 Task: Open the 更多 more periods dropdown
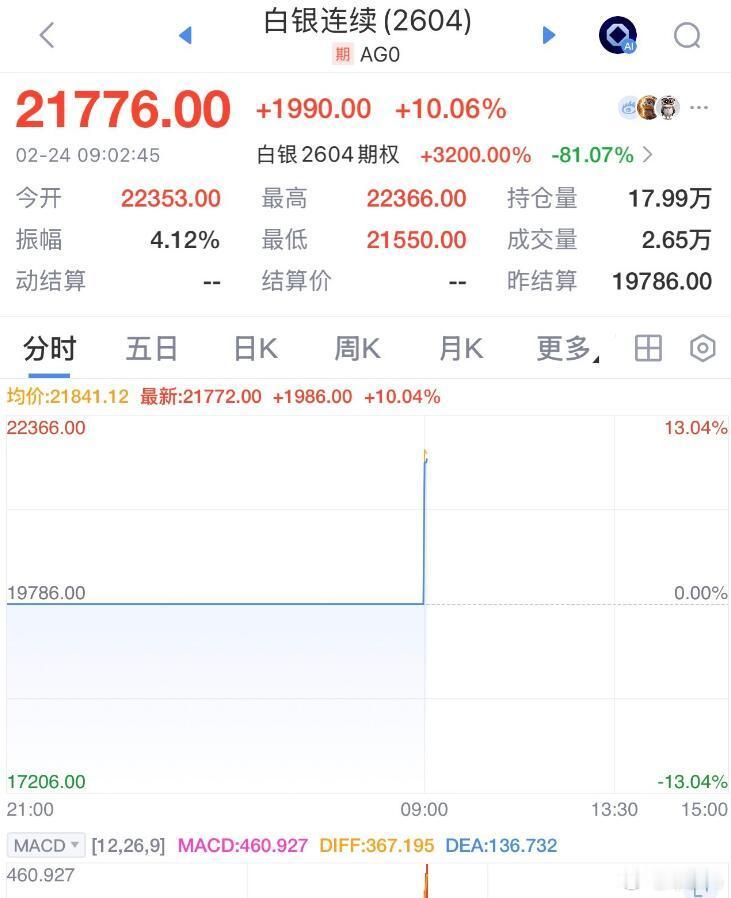(561, 348)
